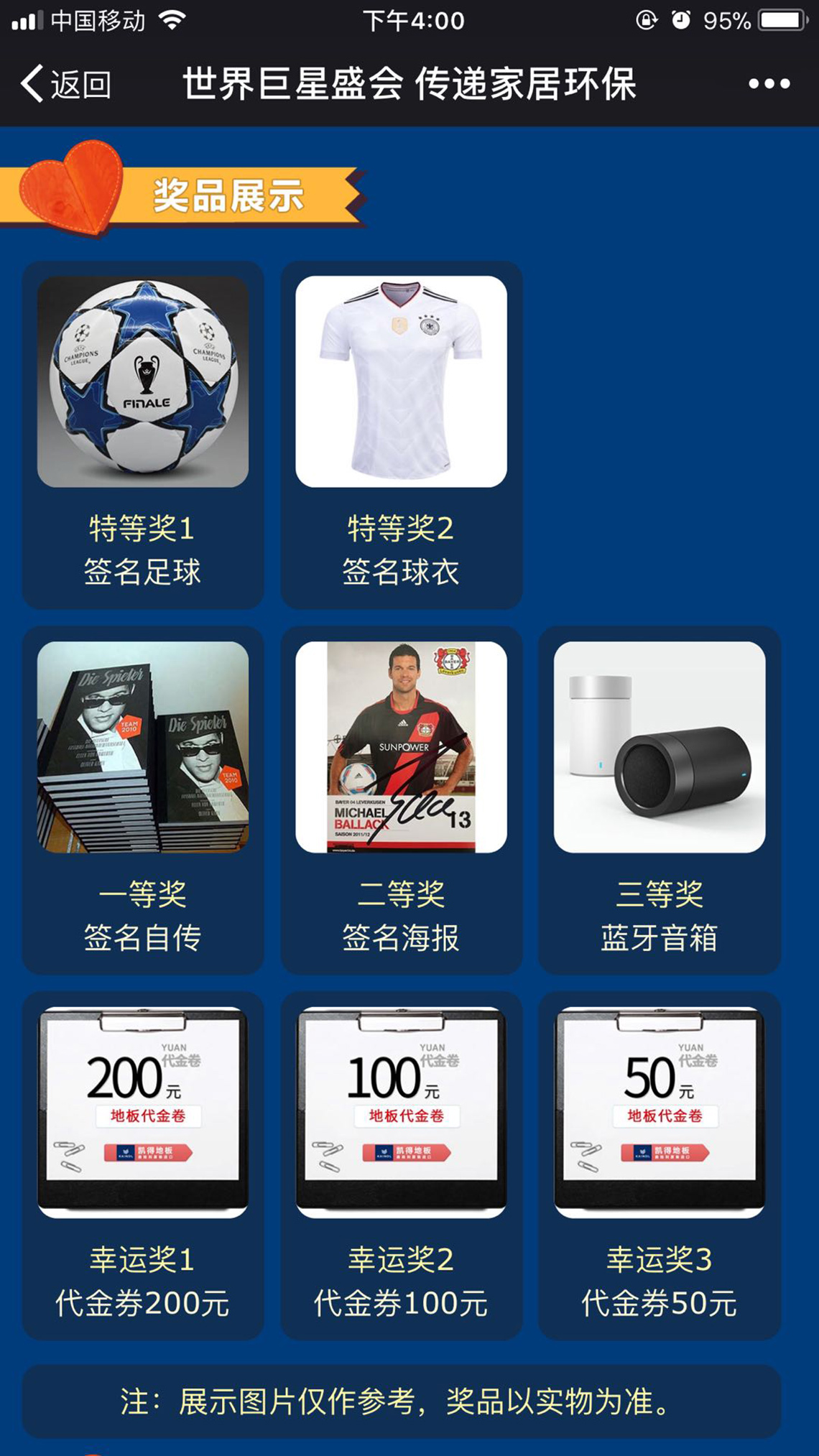Go back using the 返回 button
Image resolution: width=819 pixels, height=1456 pixels.
tap(66, 84)
